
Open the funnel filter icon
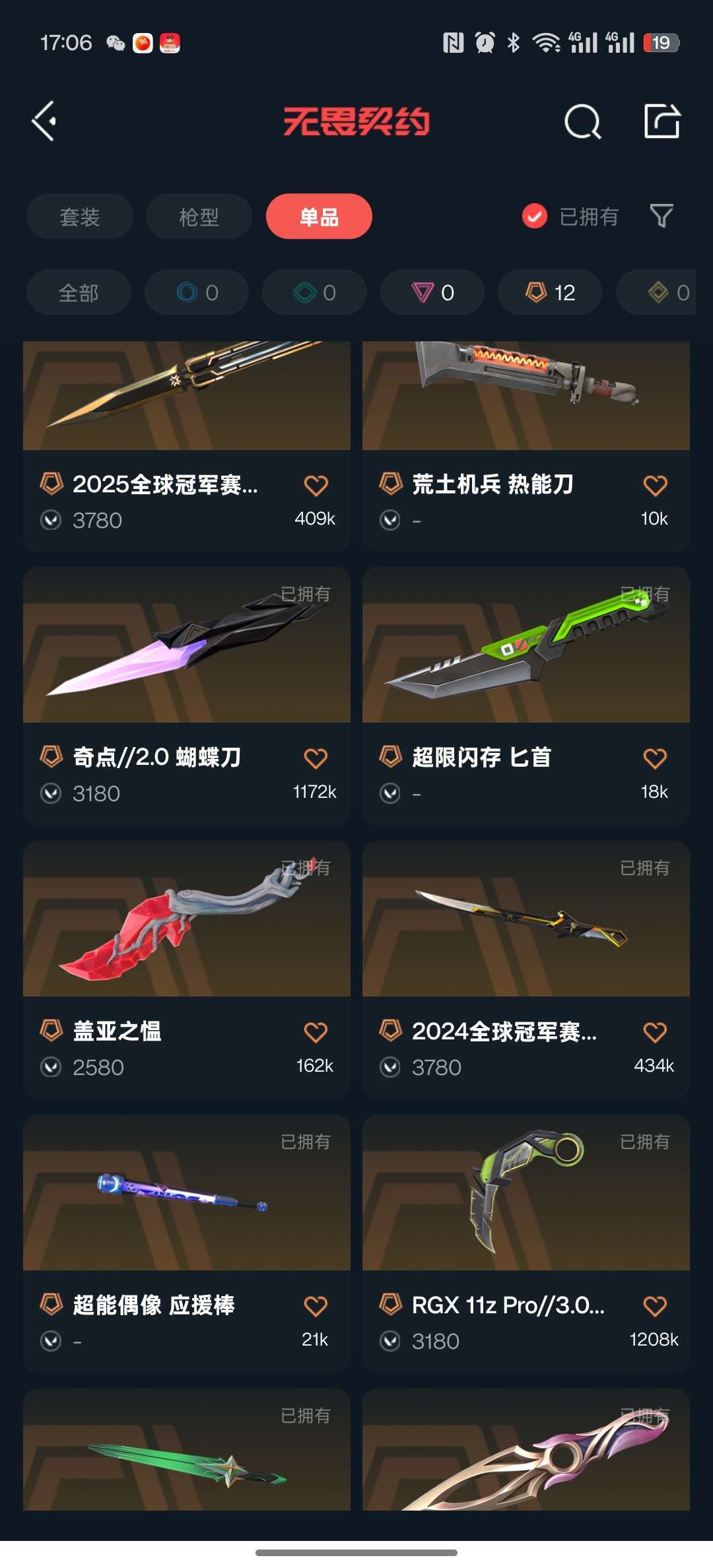coord(662,216)
